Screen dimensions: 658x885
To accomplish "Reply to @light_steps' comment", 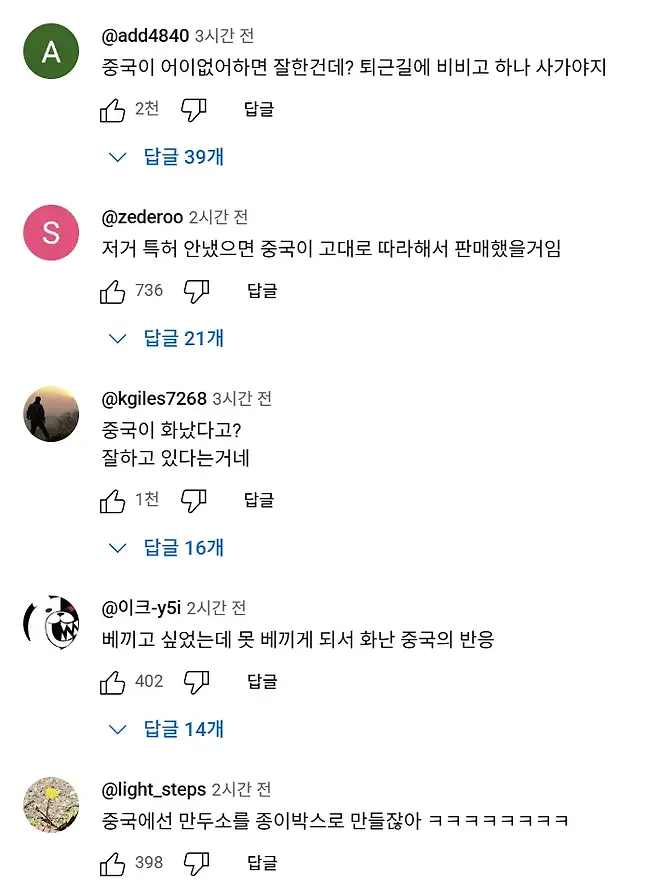I will pyautogui.click(x=262, y=863).
